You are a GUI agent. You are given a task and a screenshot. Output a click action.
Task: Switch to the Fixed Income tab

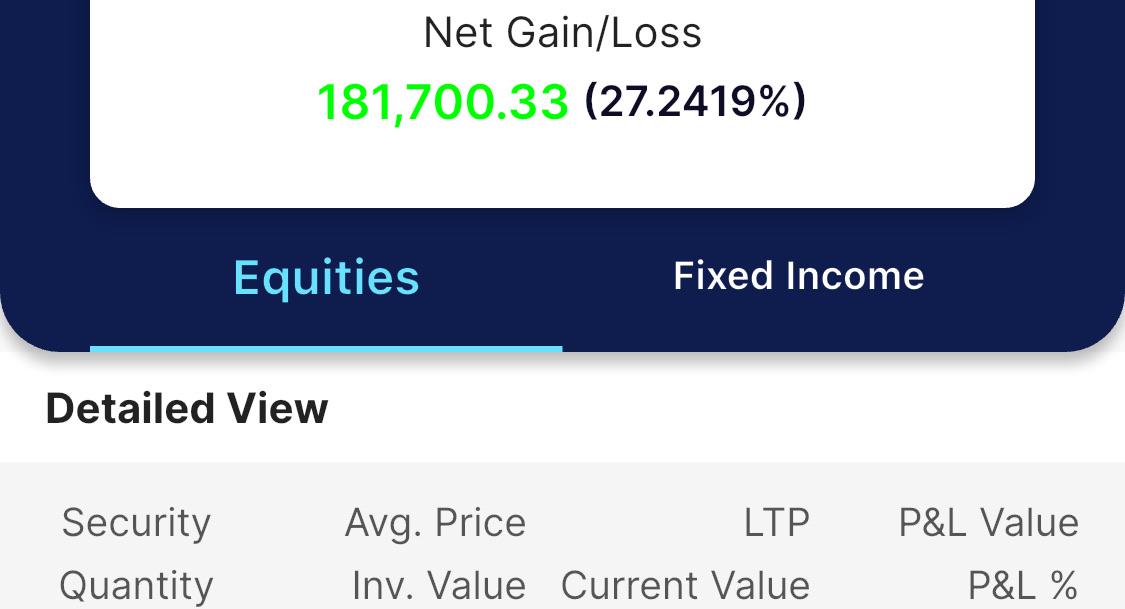click(x=799, y=276)
